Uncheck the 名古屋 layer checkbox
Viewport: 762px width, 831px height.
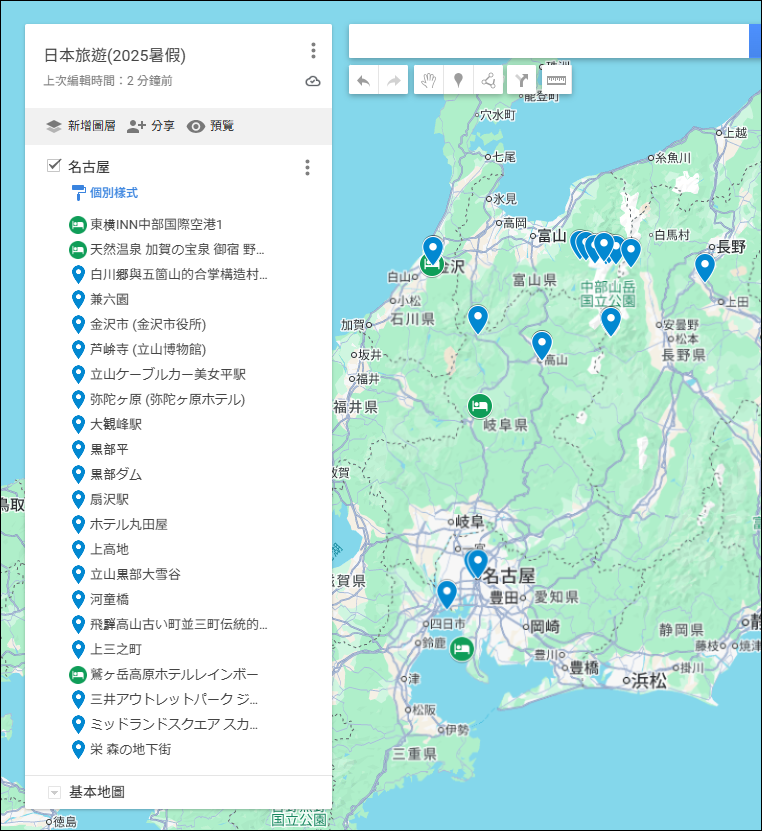(x=54, y=165)
